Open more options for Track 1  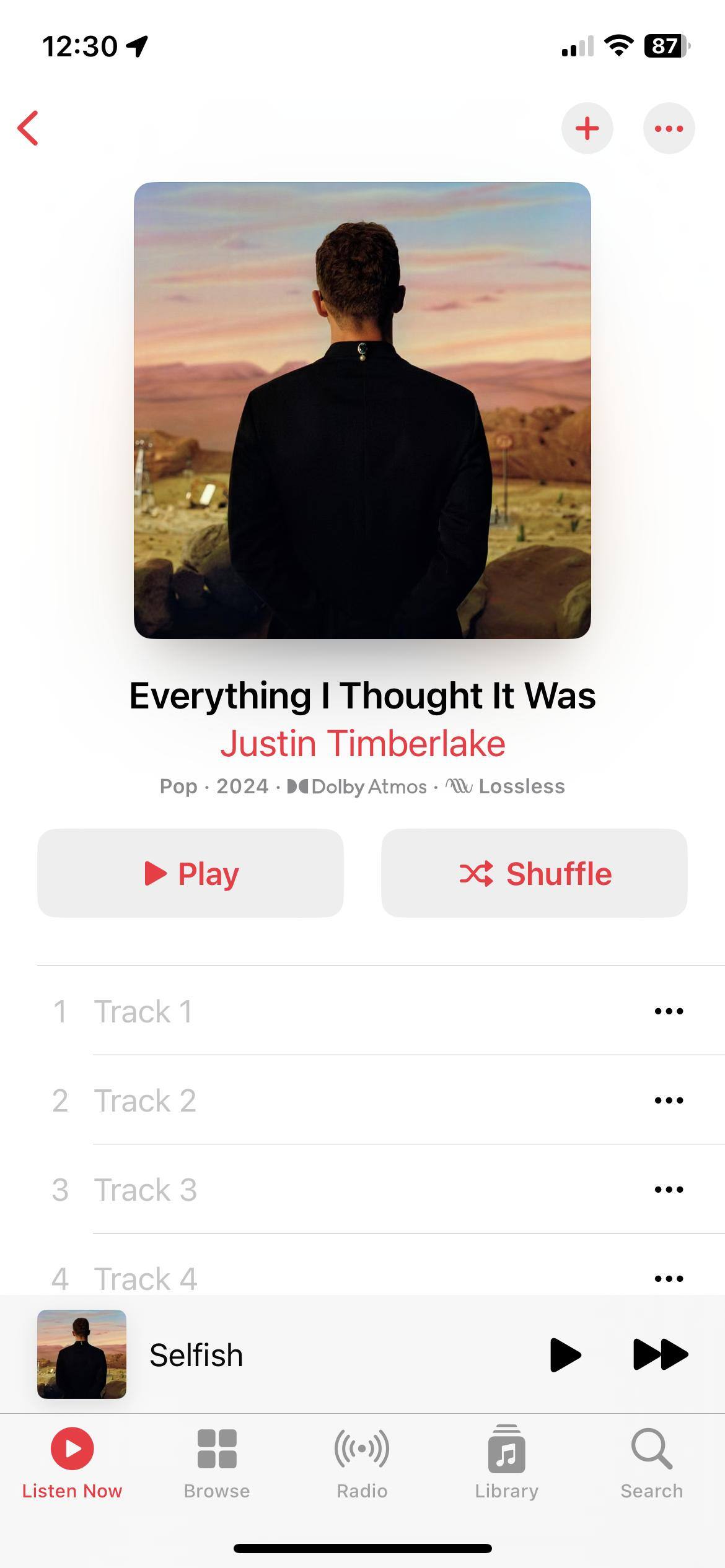[x=669, y=1011]
